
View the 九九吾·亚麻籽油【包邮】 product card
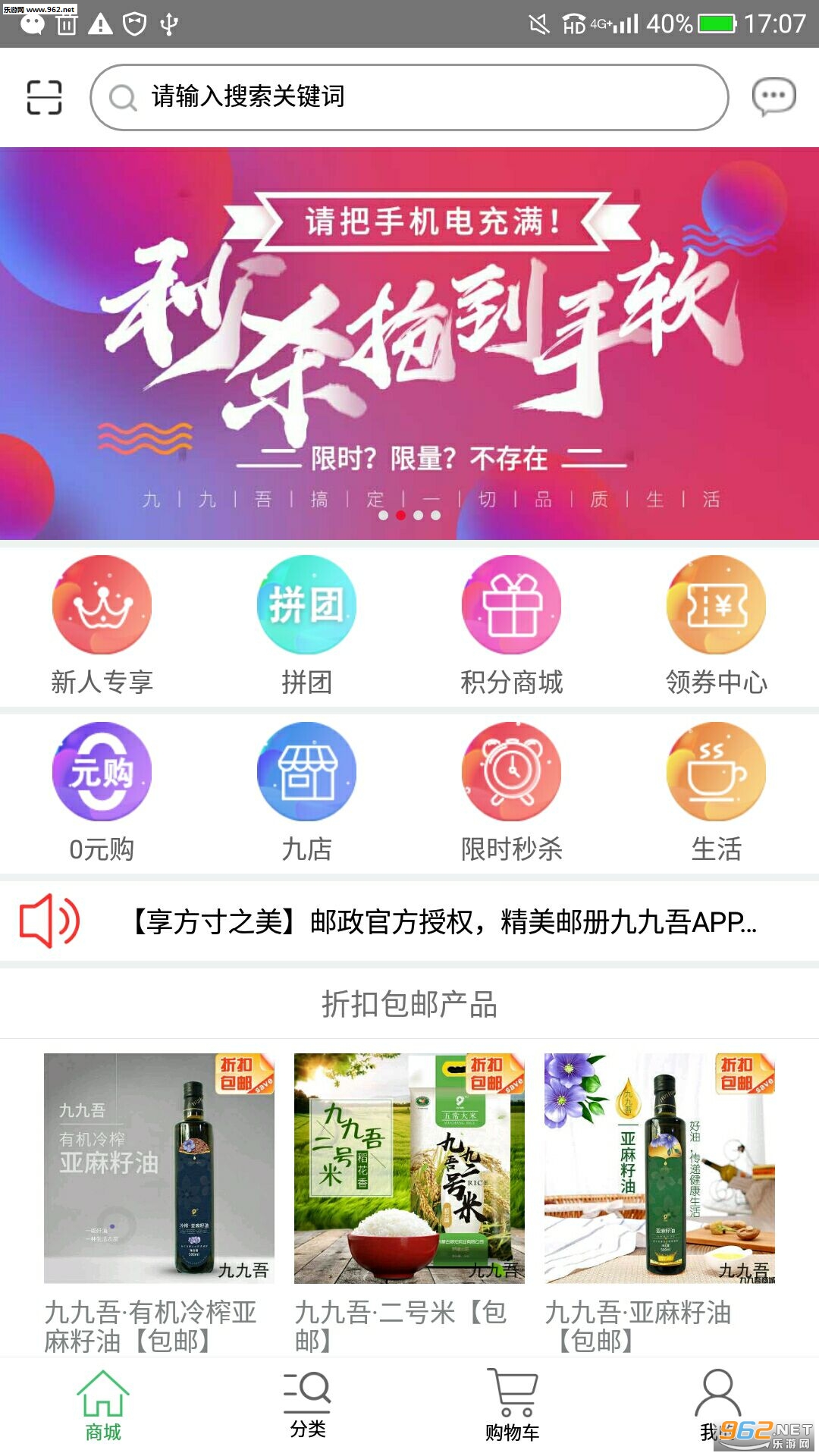(x=659, y=1203)
